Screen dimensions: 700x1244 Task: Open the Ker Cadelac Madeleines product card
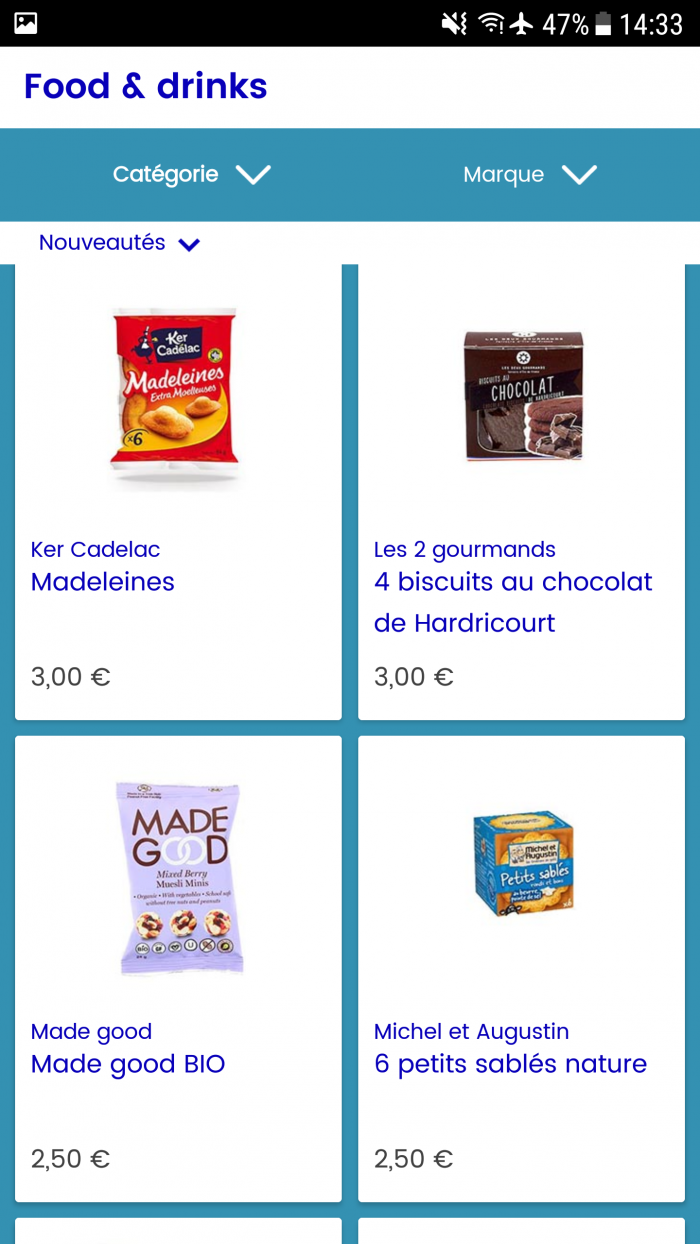tap(178, 490)
